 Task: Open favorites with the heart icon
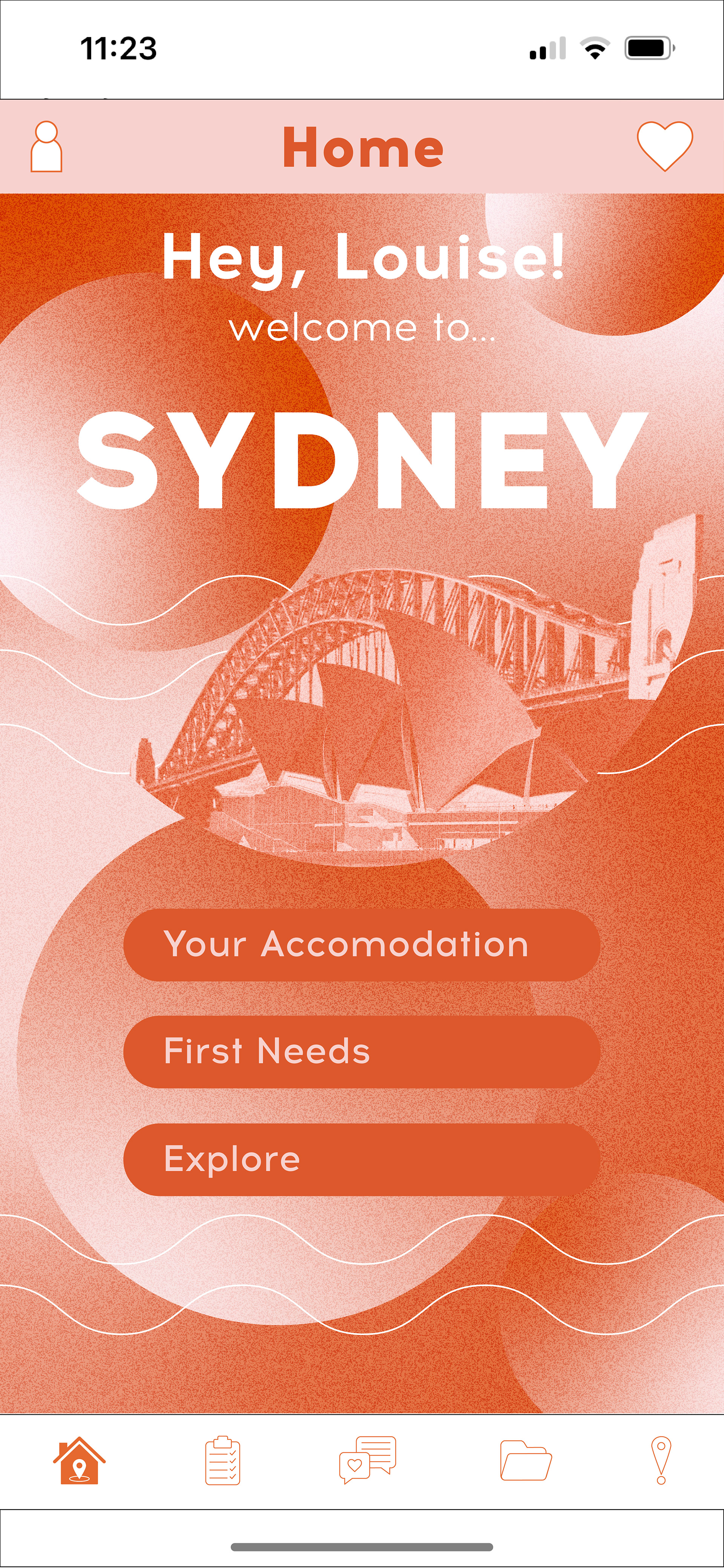(664, 146)
